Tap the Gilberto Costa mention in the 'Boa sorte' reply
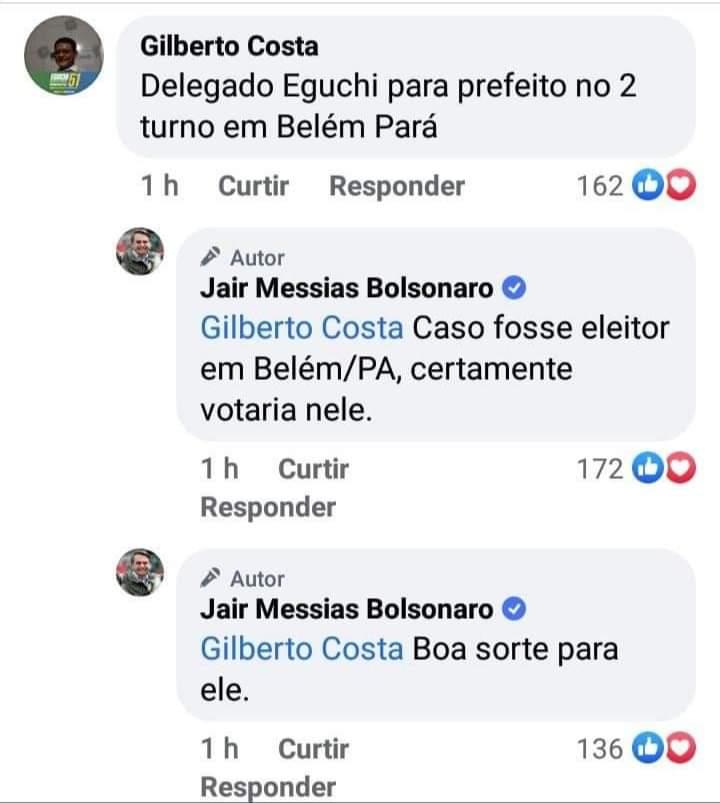This screenshot has height=803, width=720. tap(302, 649)
